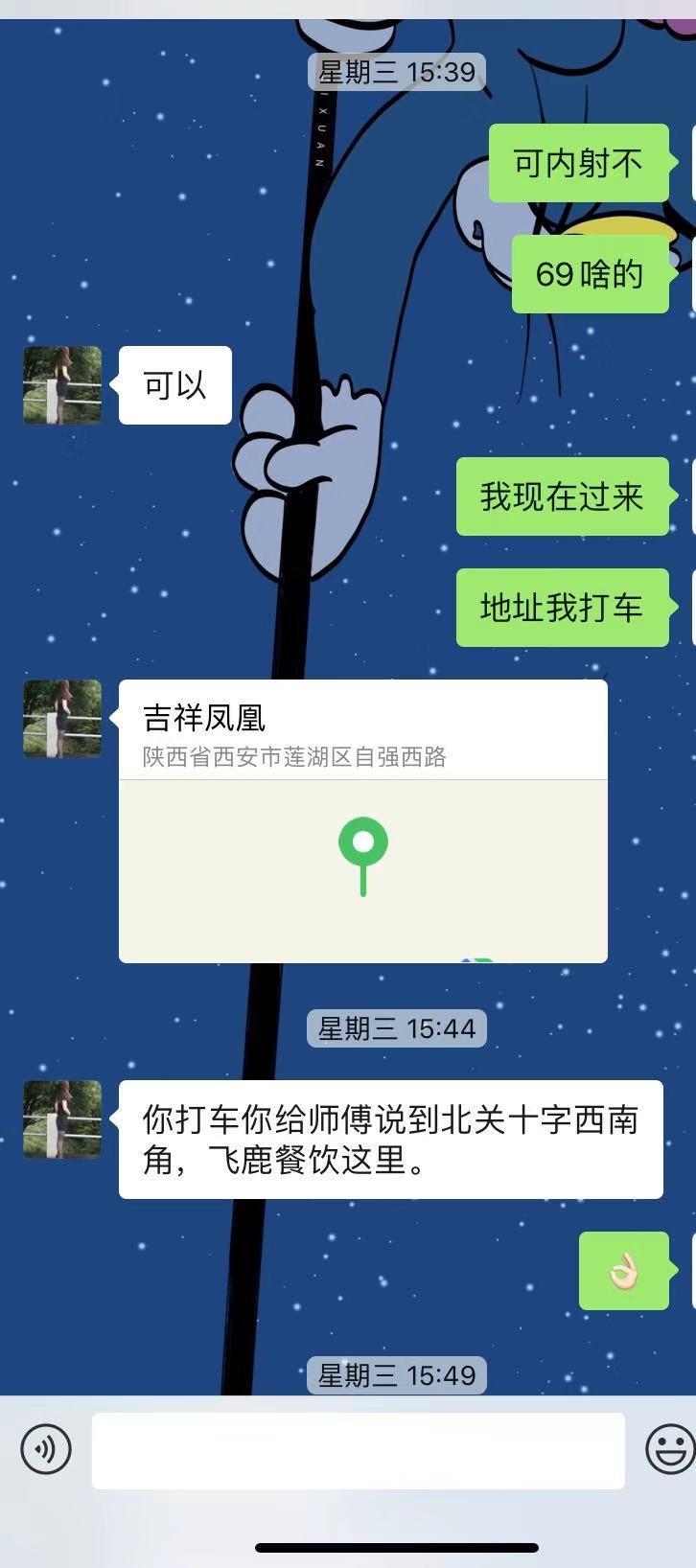Image resolution: width=696 pixels, height=1568 pixels.
Task: Open the 吉祥凤凰 location card
Action: (x=362, y=815)
